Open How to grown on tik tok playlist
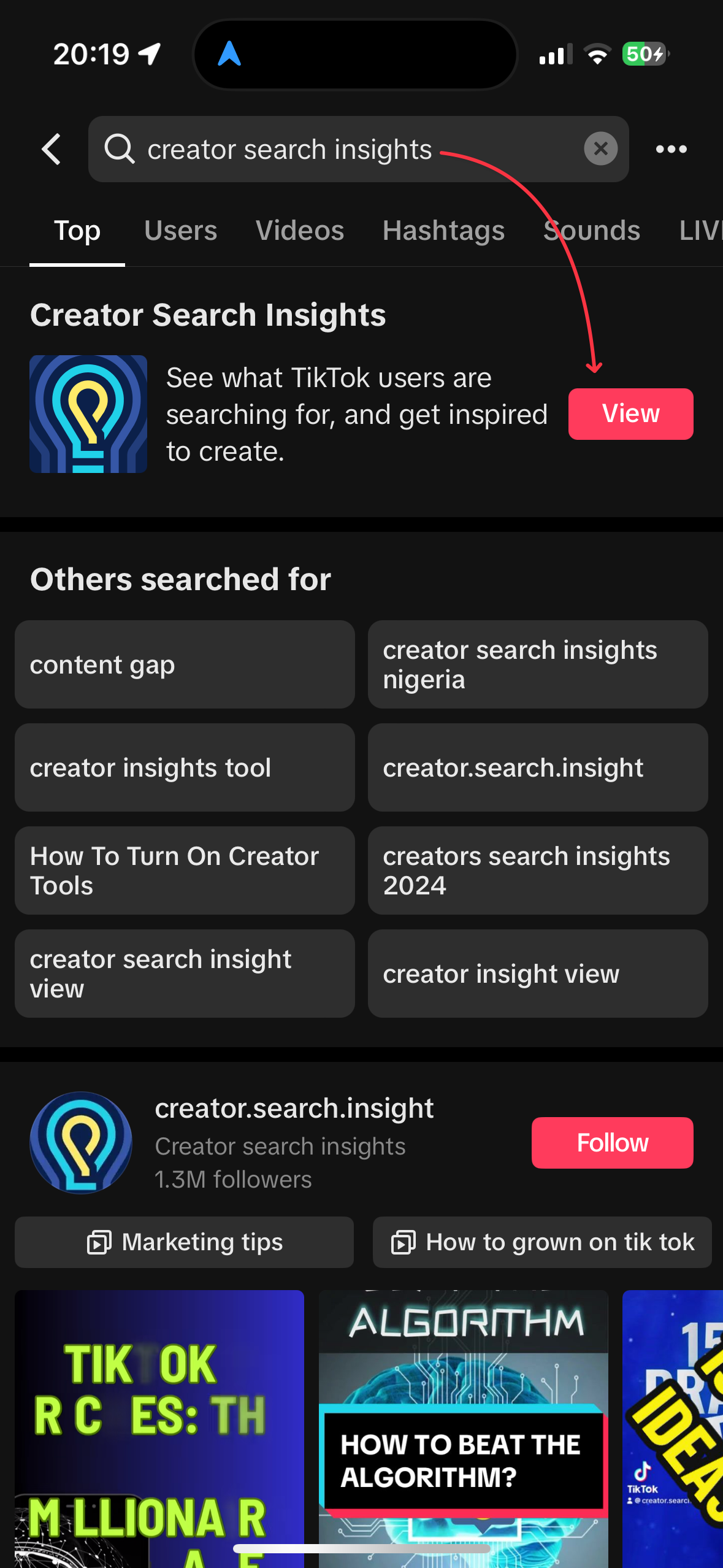This screenshot has width=723, height=1568. pyautogui.click(x=542, y=1242)
